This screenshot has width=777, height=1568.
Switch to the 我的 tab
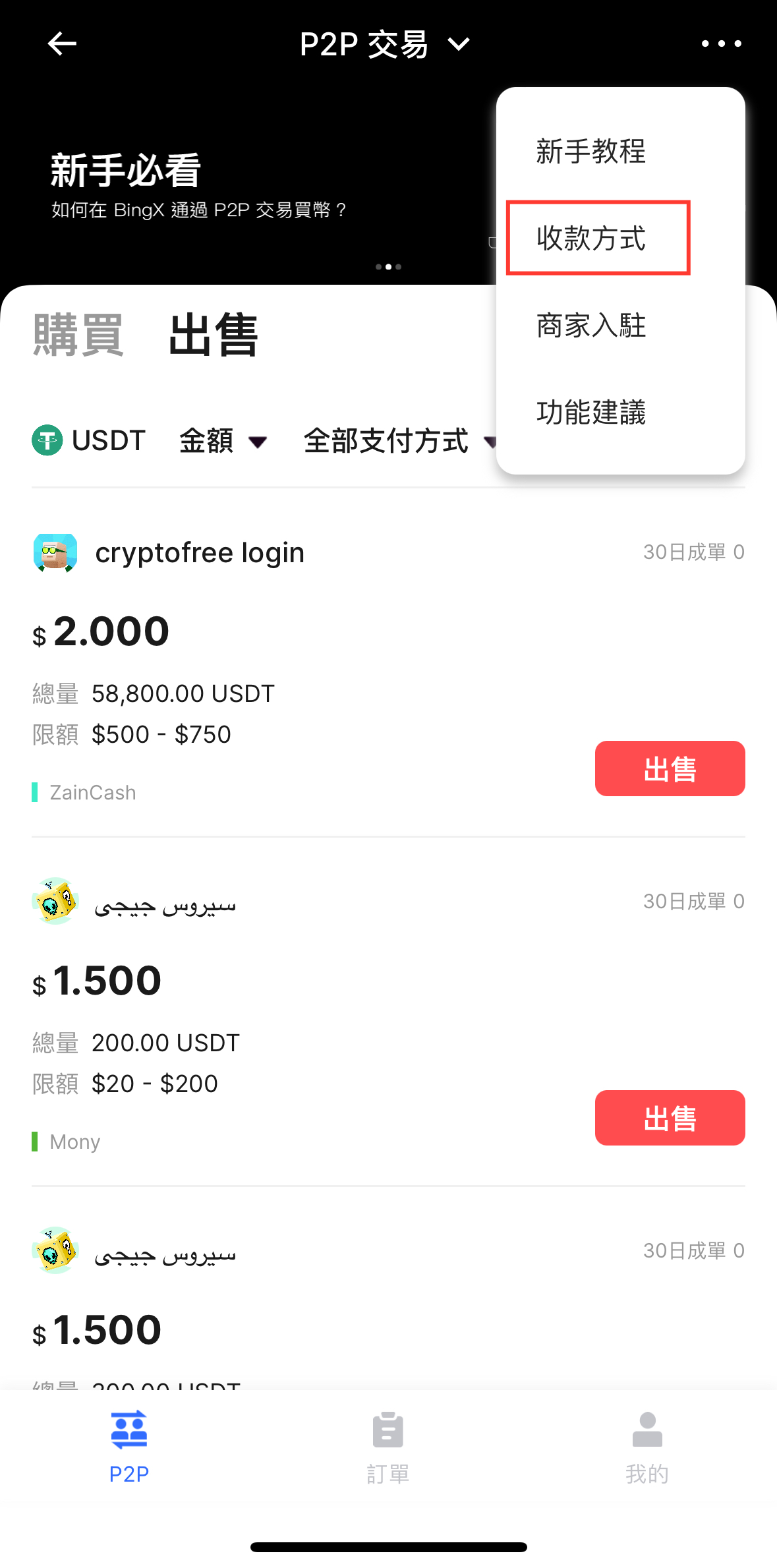coord(647,1447)
